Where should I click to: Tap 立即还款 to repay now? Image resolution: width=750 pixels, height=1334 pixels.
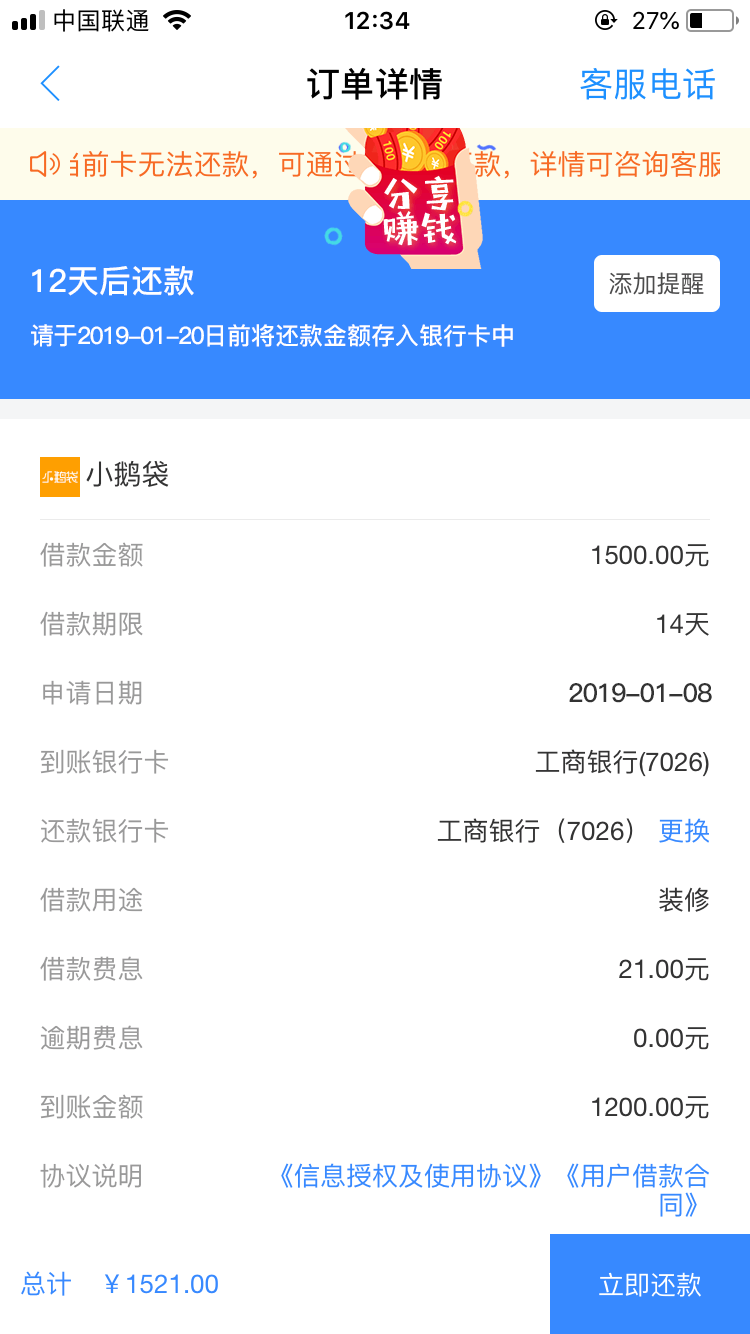pyautogui.click(x=650, y=1284)
